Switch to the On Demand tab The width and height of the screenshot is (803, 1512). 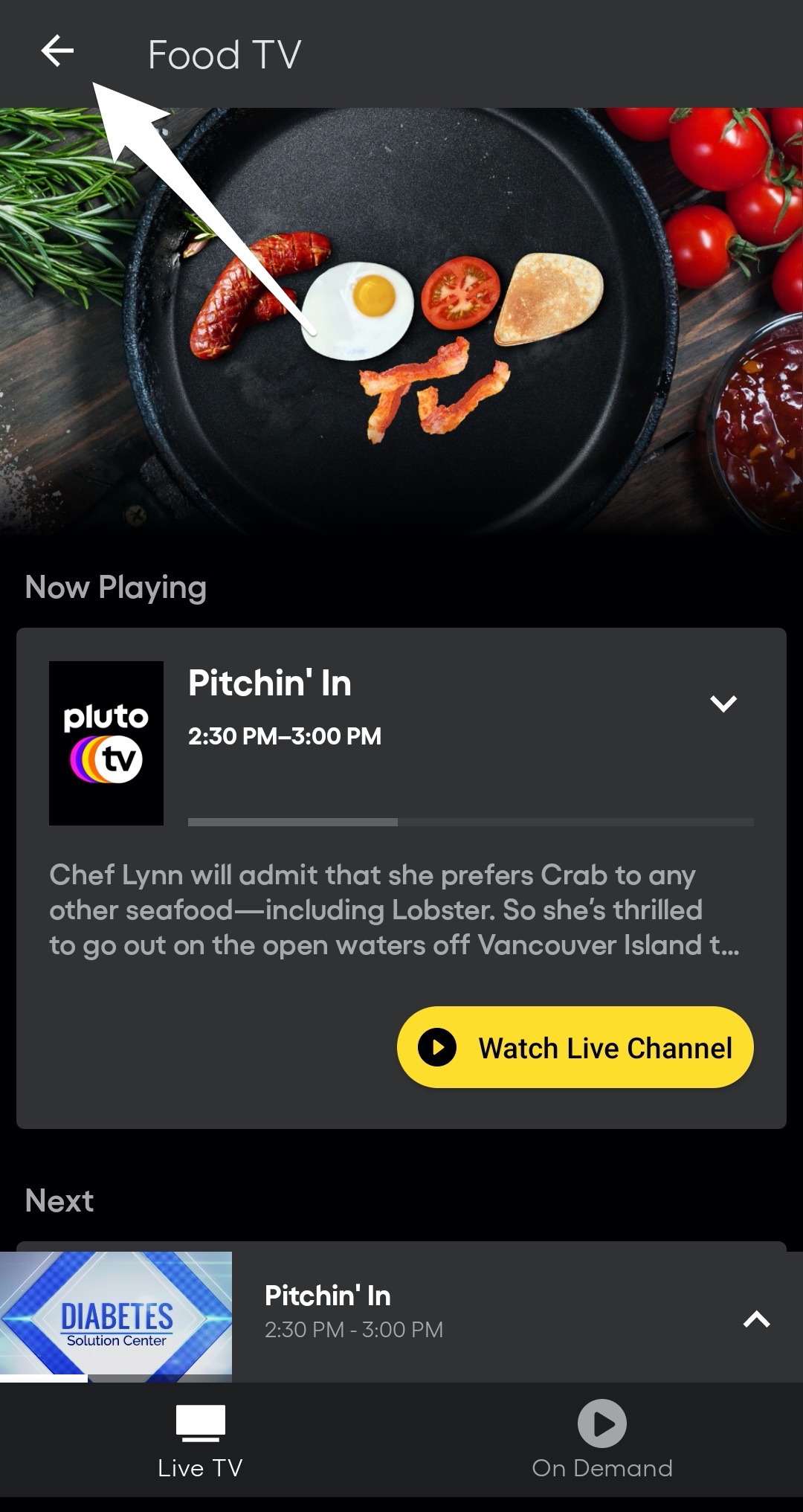[602, 1440]
